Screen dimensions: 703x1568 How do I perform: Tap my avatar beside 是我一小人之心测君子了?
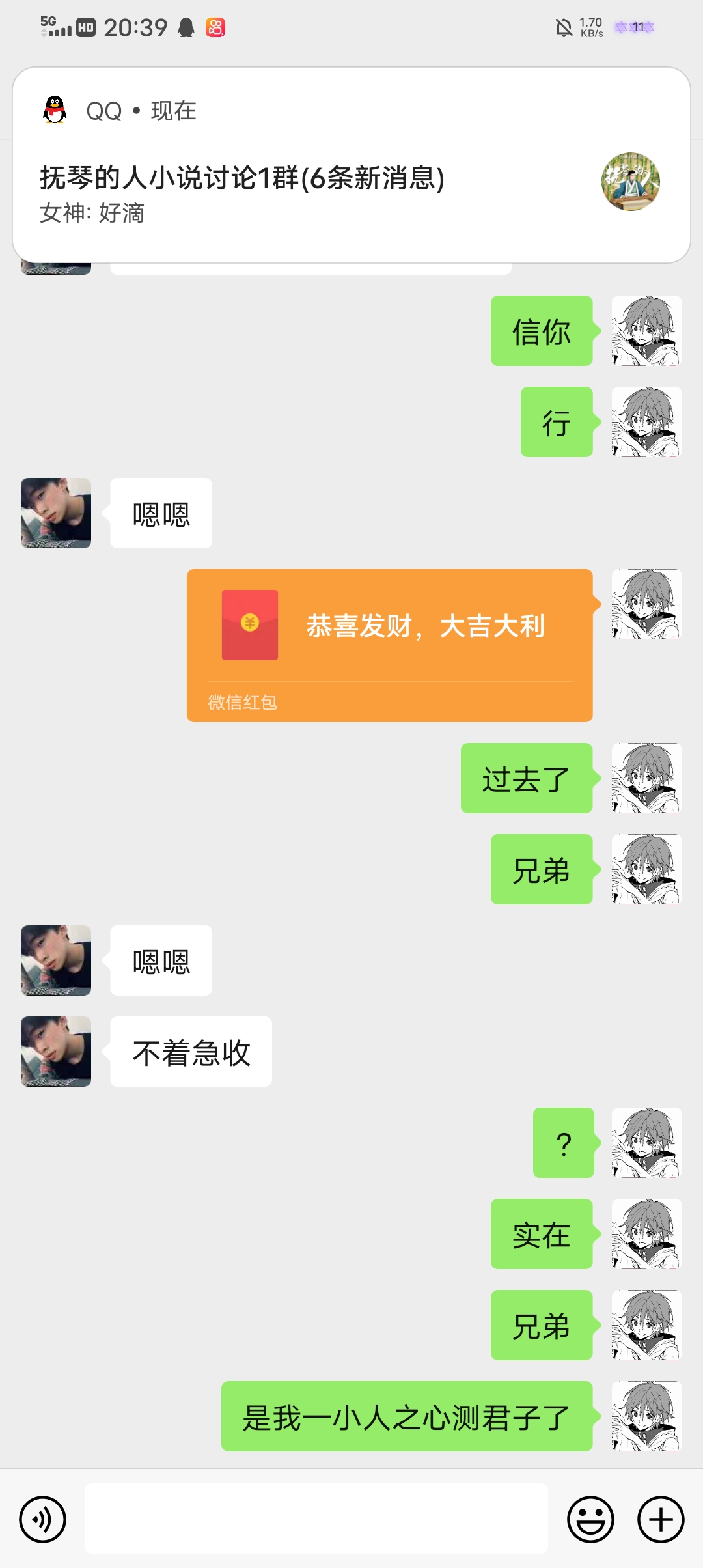tap(647, 1416)
